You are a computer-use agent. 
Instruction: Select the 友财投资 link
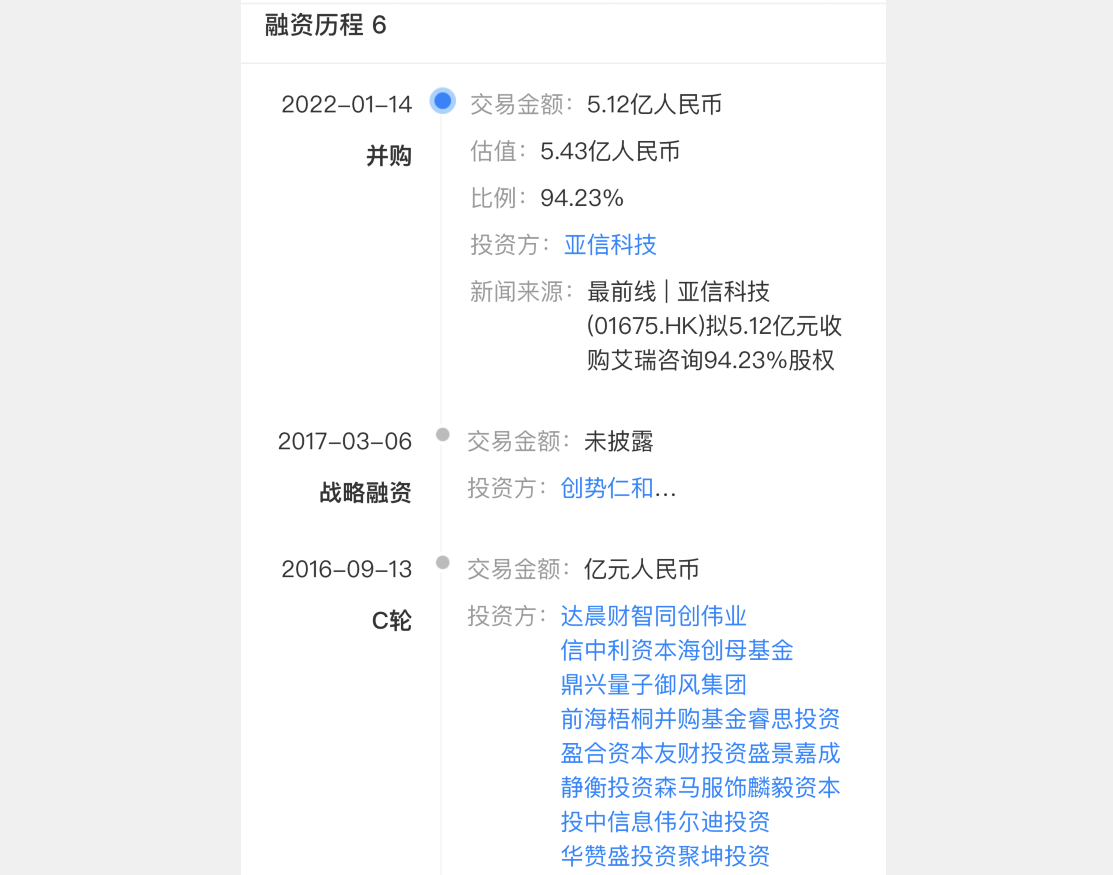click(700, 753)
